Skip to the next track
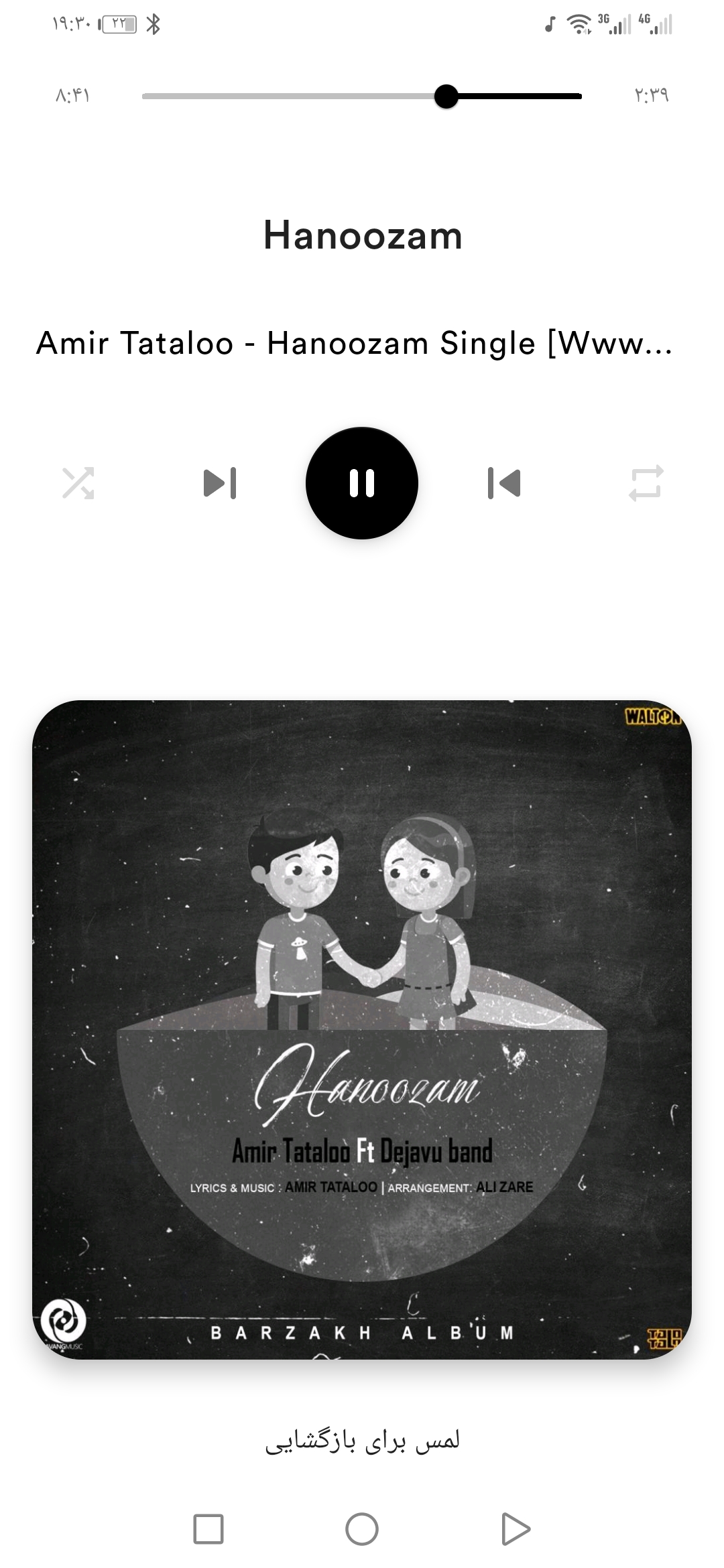 [220, 483]
